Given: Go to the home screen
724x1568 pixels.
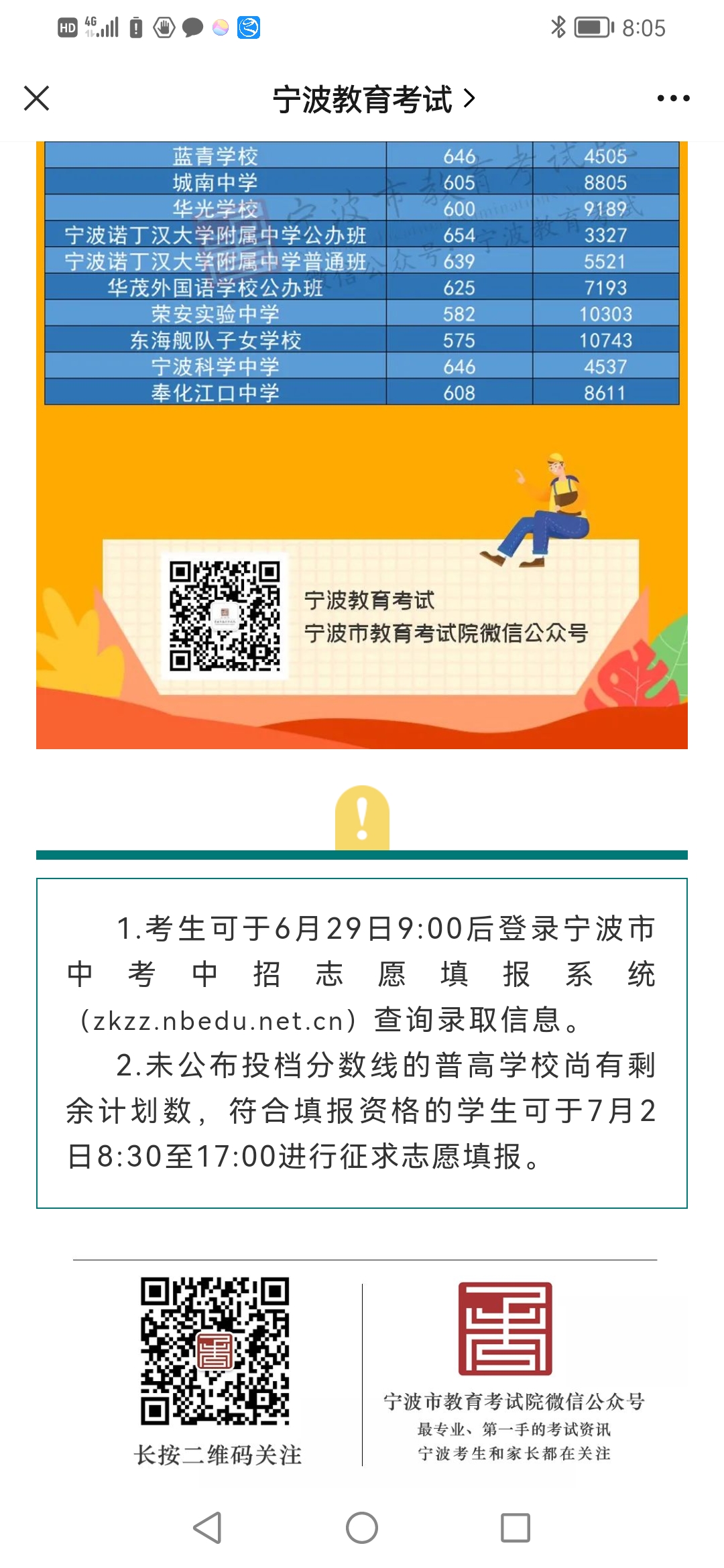Looking at the screenshot, I should point(362,1528).
